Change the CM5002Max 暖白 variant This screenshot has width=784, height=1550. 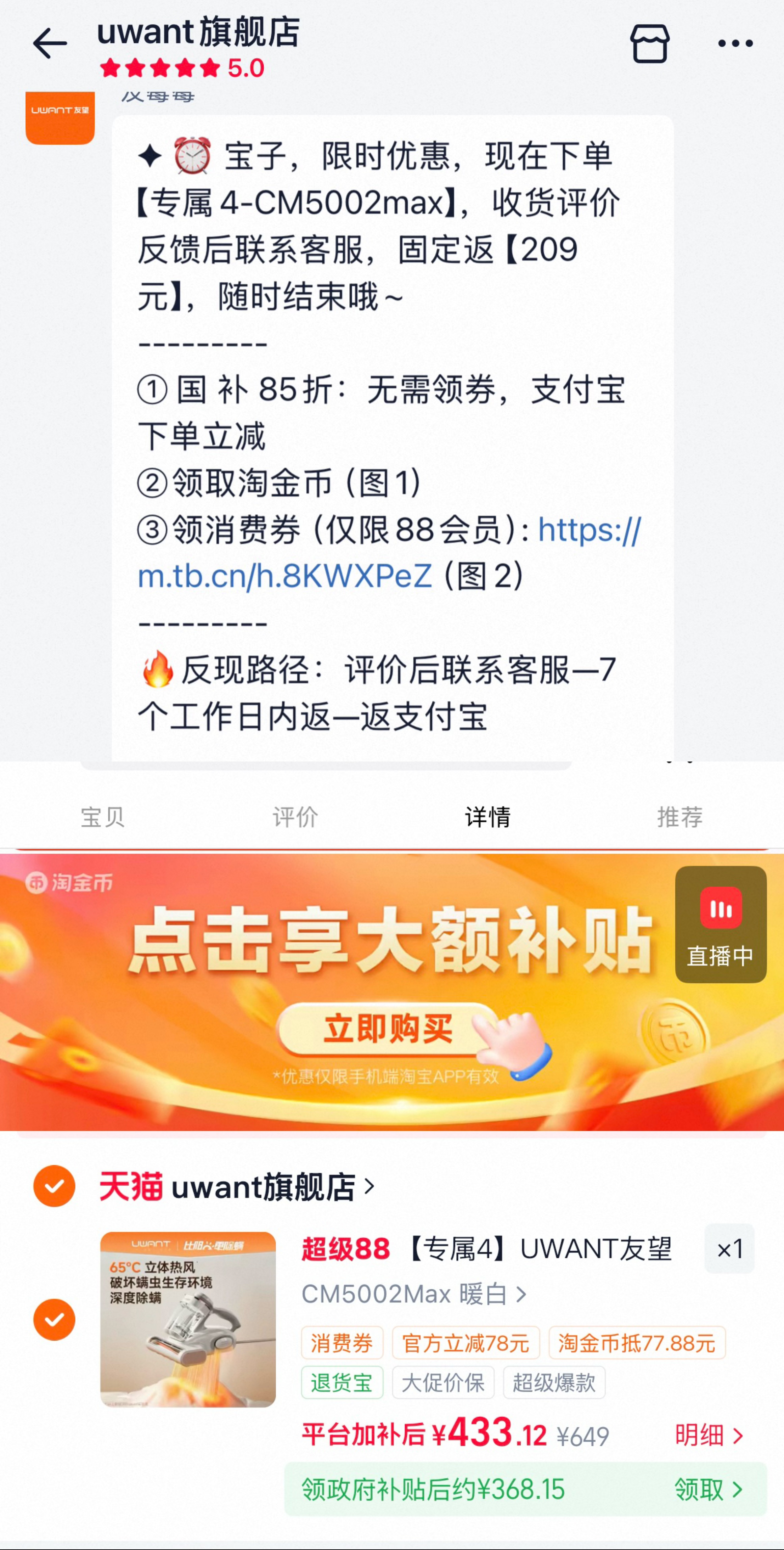[414, 1294]
